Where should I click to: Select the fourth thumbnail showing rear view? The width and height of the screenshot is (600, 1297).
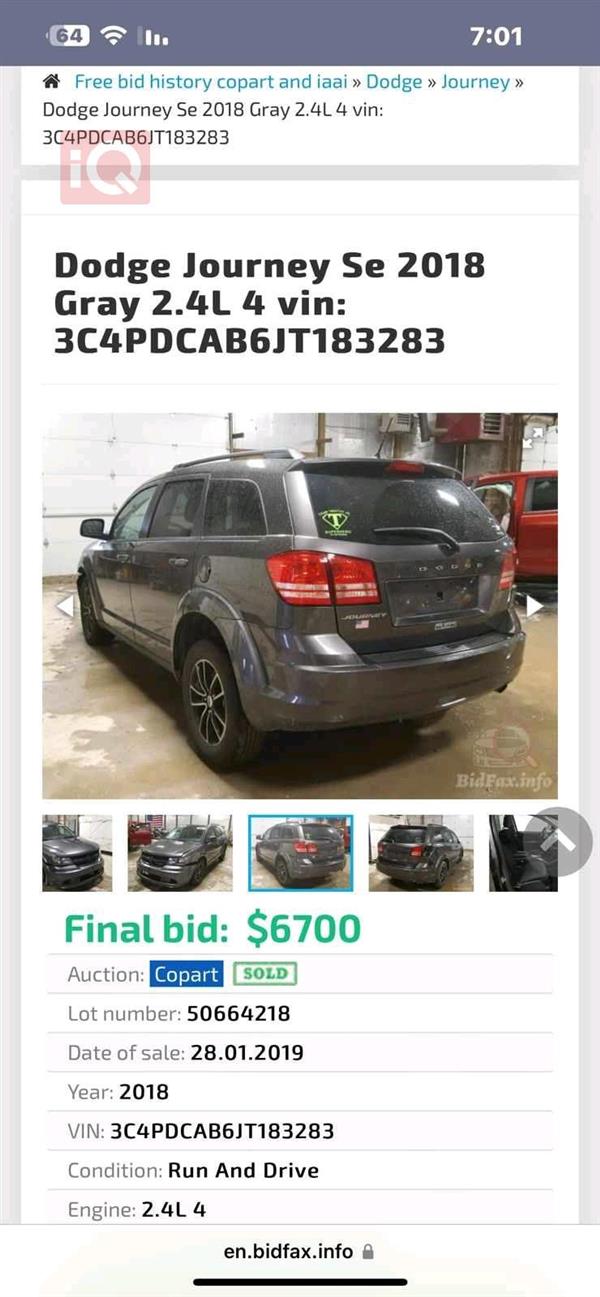click(x=421, y=853)
